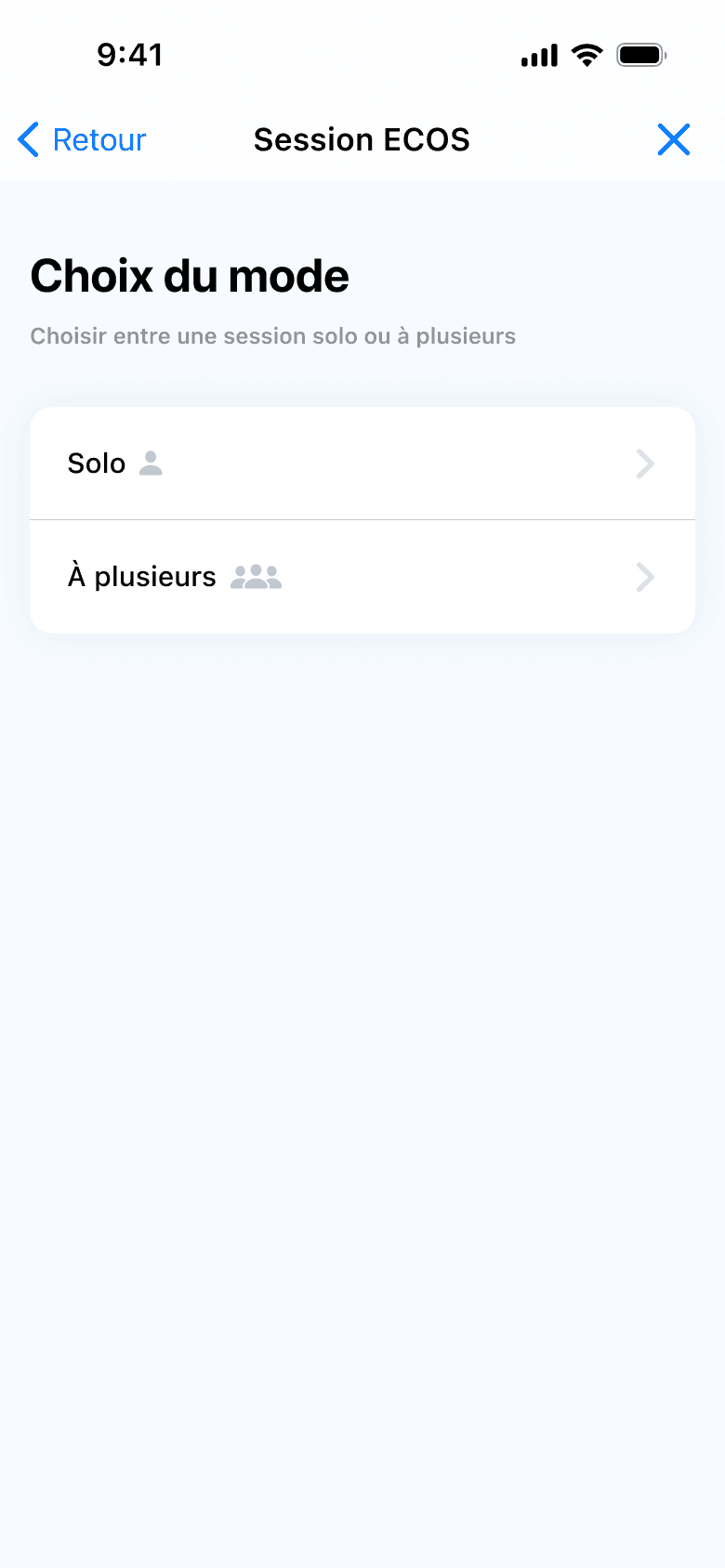Open À plusieurs via its chevron
This screenshot has height=1568, width=725.
(645, 576)
